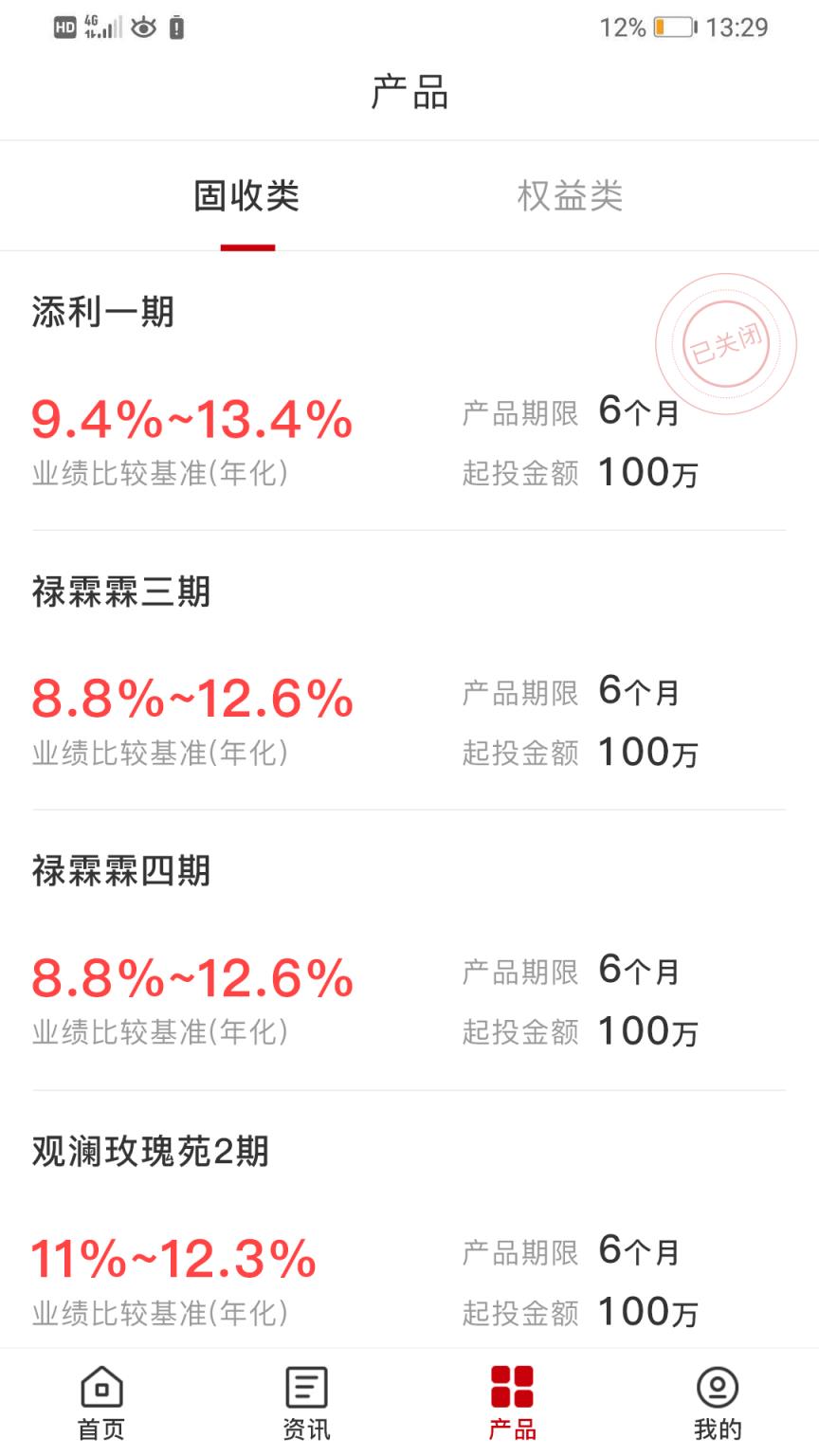819x1456 pixels.
Task: Tap the 产品 page title
Action: pos(409,92)
